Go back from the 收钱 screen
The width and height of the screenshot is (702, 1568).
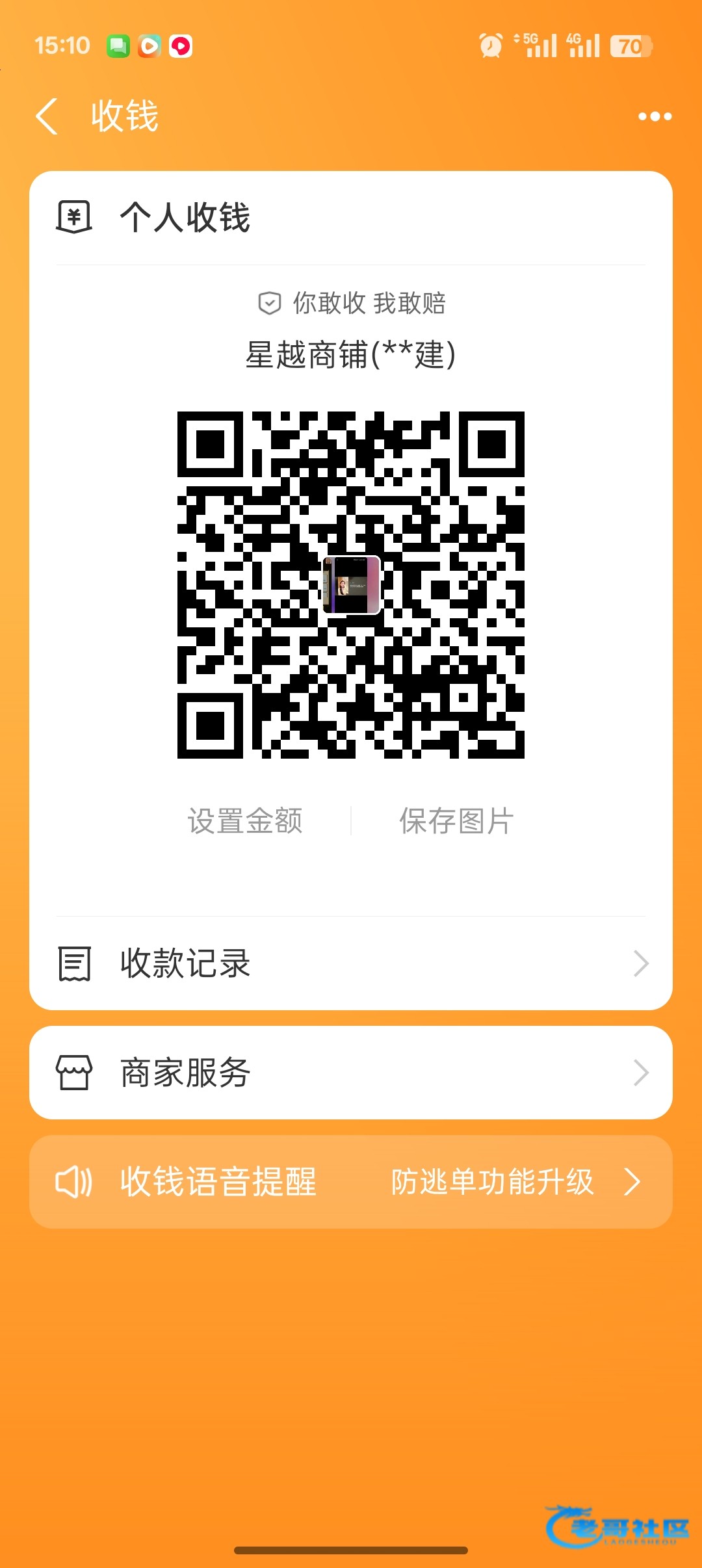click(x=47, y=116)
